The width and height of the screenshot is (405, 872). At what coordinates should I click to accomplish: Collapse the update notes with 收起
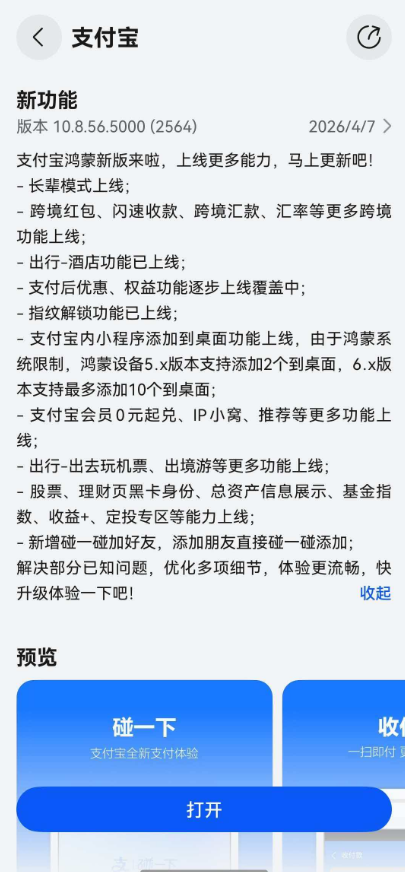pos(376,593)
